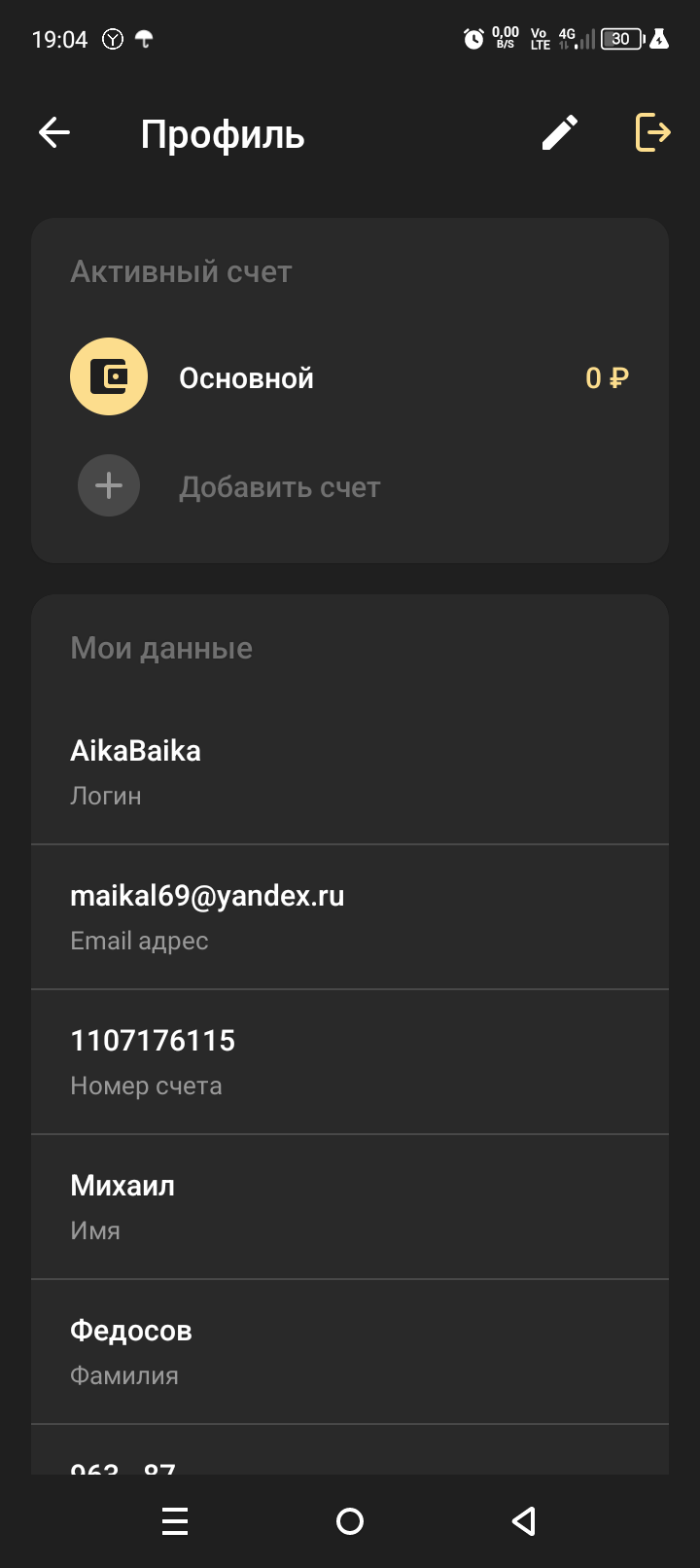
Task: Tap Добавить счет to add an account
Action: tap(278, 486)
